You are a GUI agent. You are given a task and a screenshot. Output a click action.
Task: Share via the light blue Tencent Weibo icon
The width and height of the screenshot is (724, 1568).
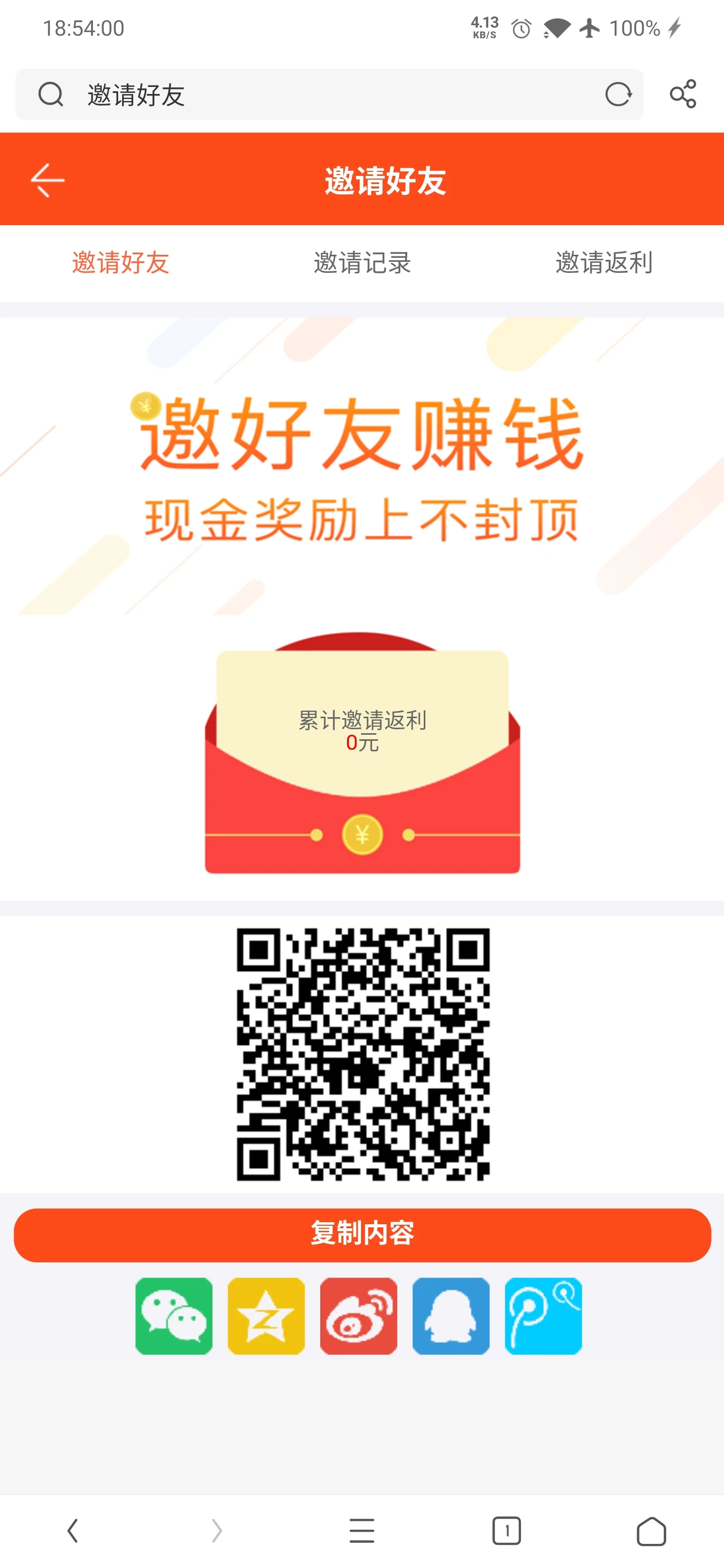(543, 1316)
